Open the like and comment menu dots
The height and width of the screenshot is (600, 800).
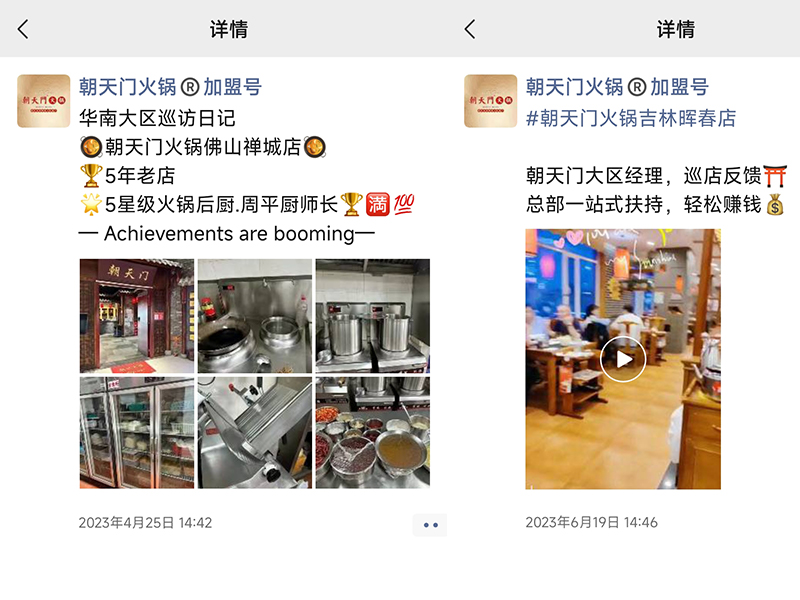click(430, 524)
